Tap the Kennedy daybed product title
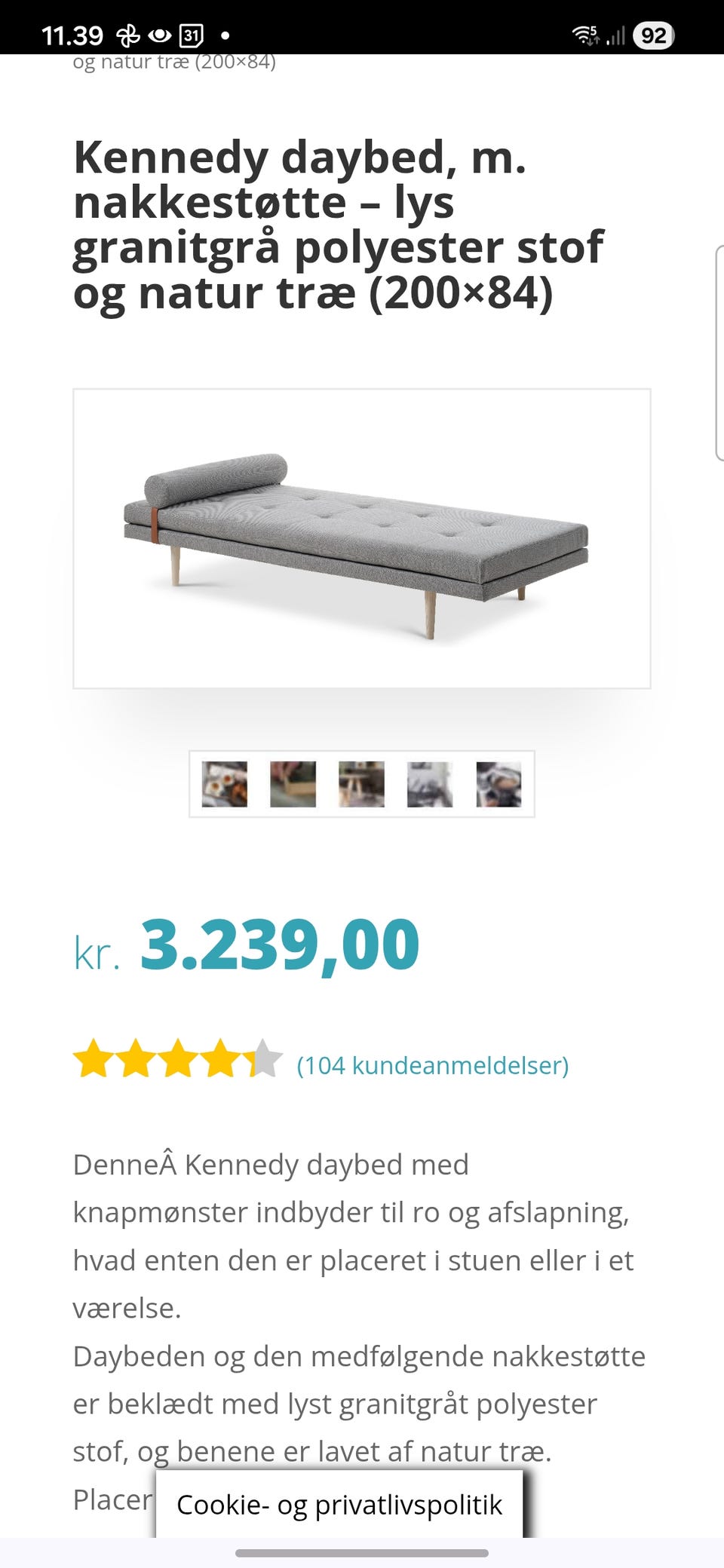The image size is (724, 1568). click(338, 224)
